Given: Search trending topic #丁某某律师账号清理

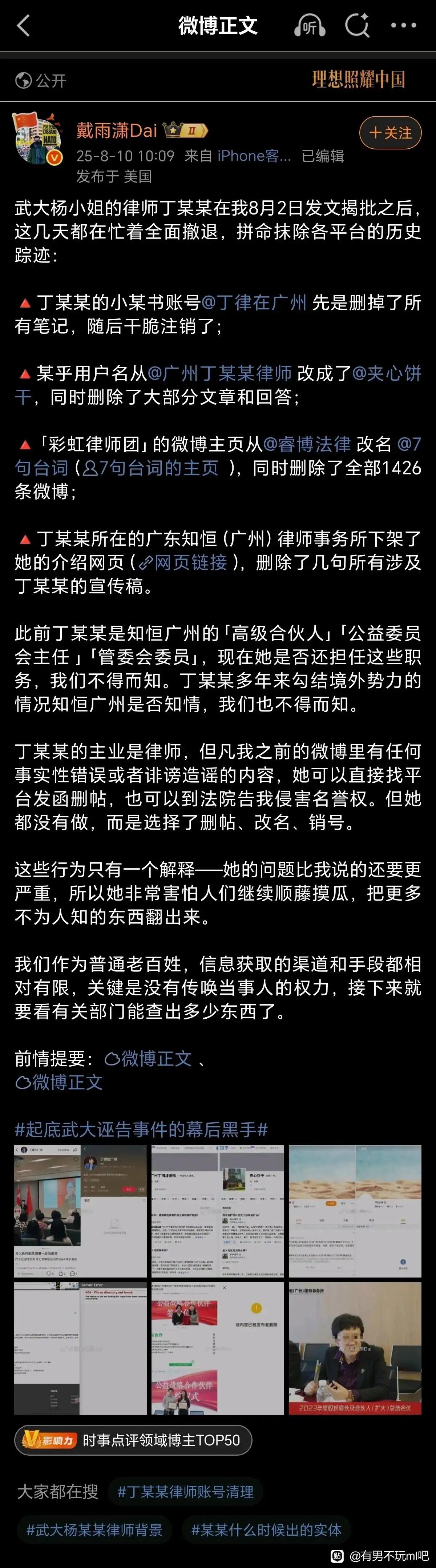Looking at the screenshot, I should [185, 1492].
